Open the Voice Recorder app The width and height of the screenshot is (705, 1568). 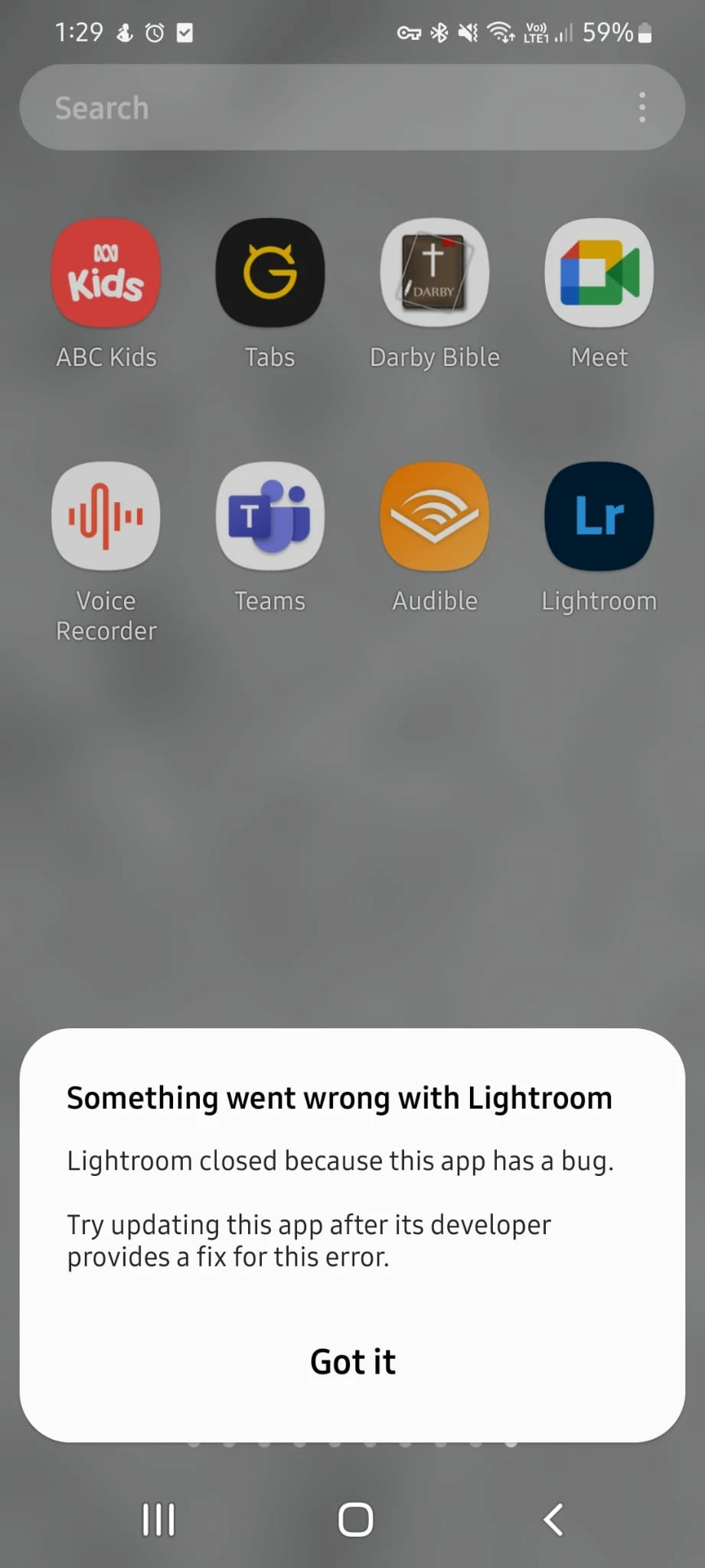[106, 517]
